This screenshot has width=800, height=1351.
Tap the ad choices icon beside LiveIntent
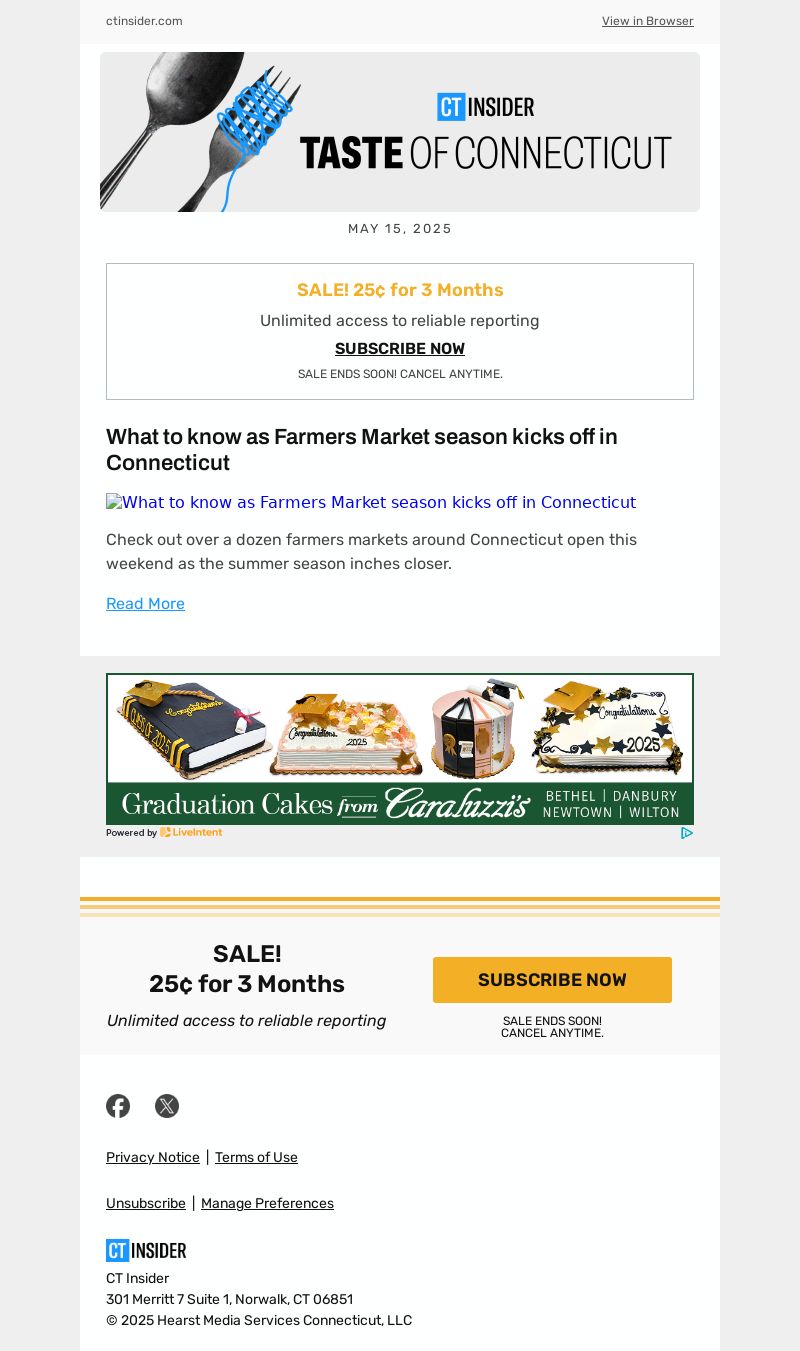coord(687,833)
